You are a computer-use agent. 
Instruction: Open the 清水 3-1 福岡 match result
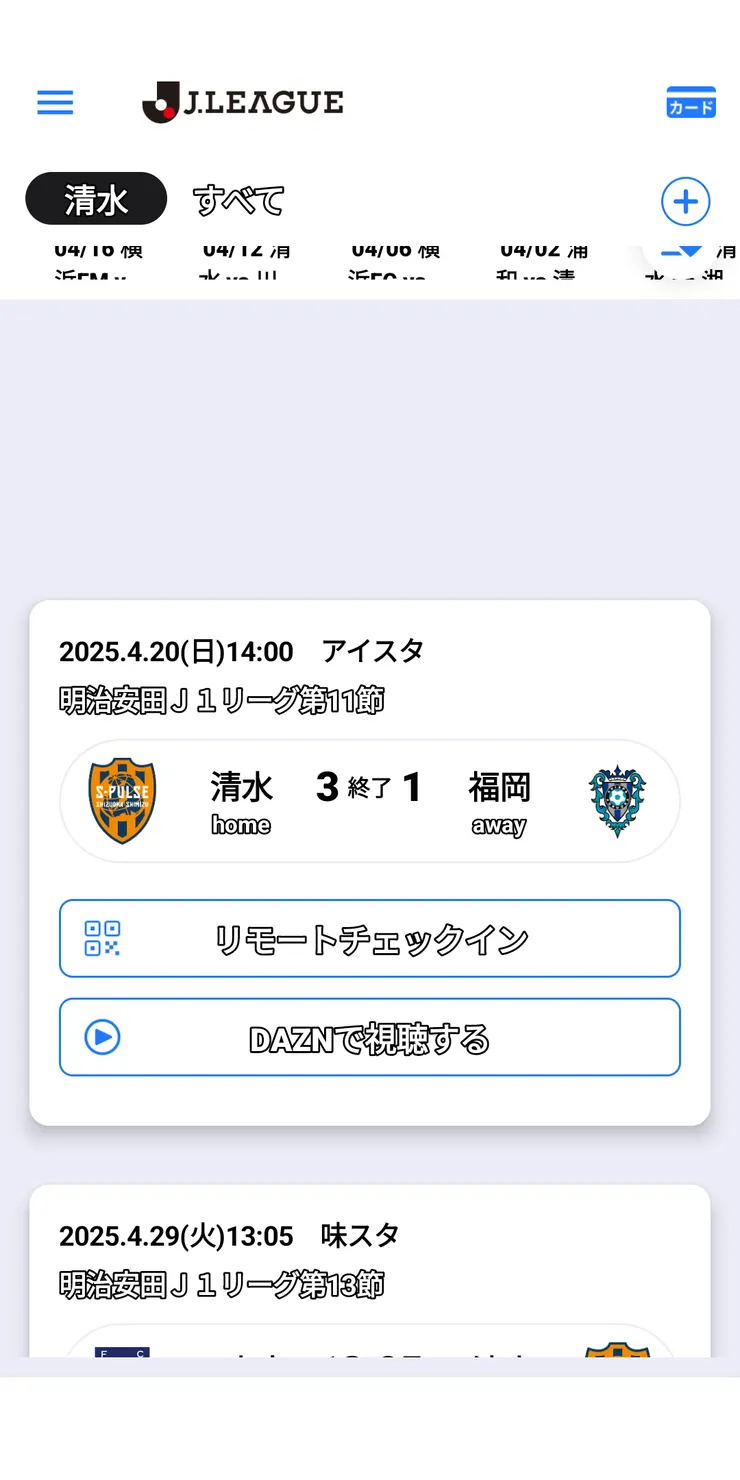click(370, 800)
